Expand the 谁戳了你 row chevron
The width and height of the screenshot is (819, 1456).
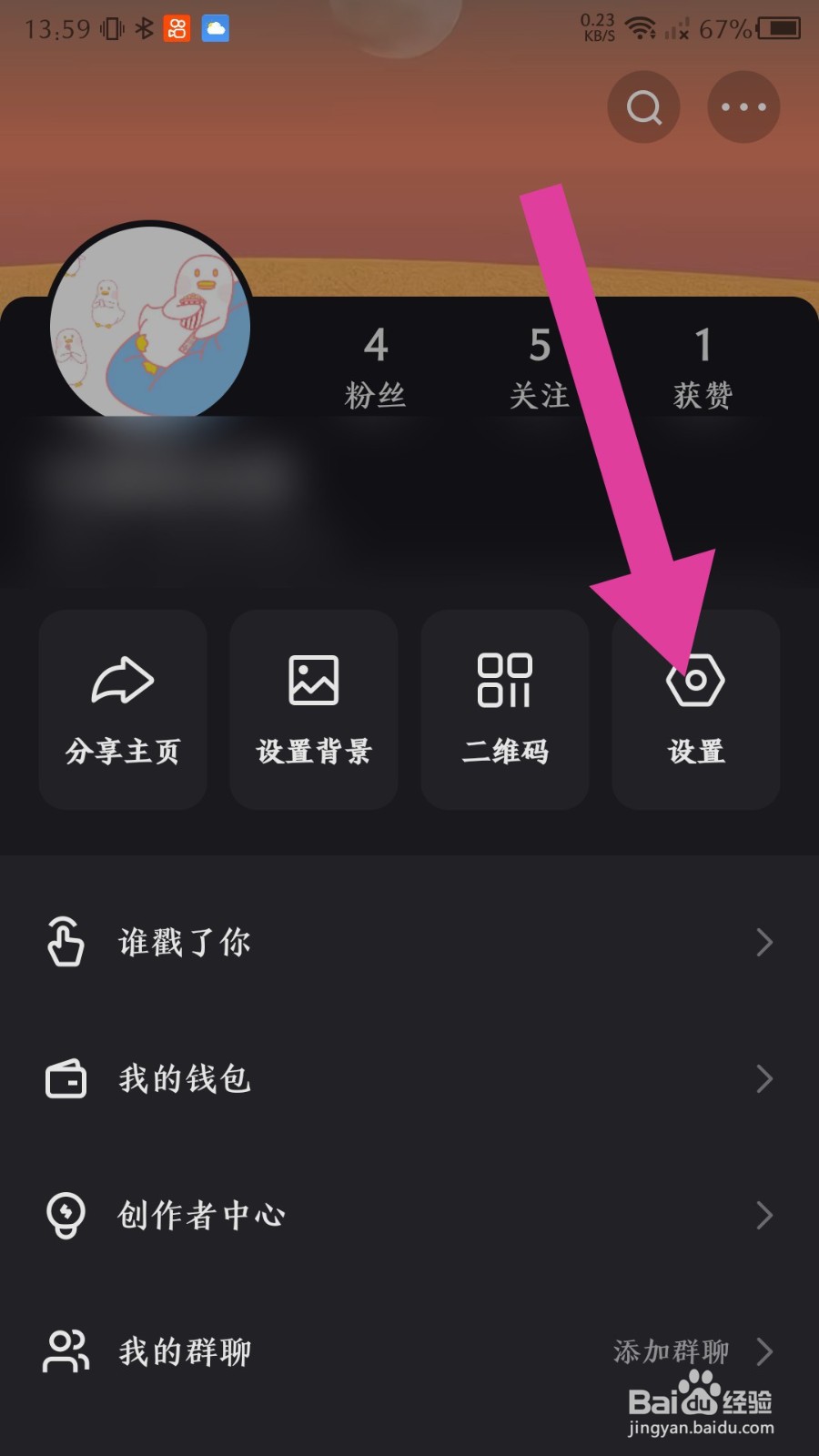764,943
